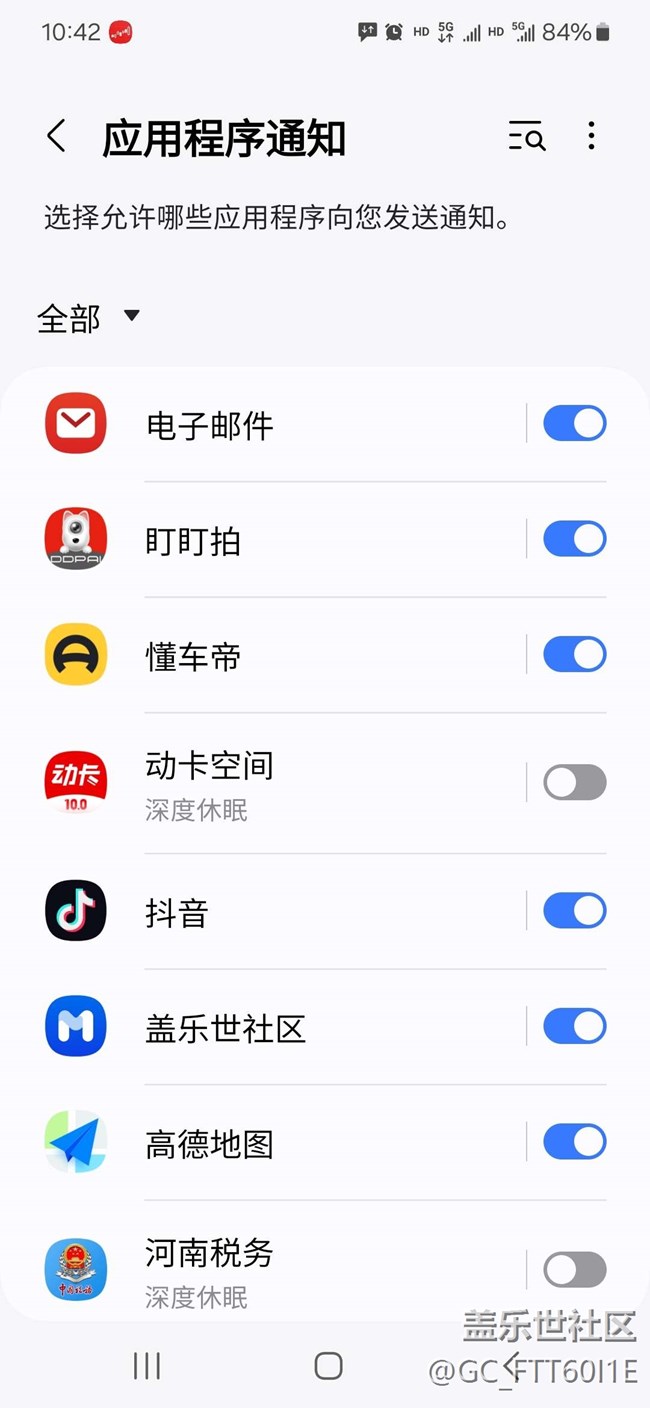Image resolution: width=650 pixels, height=1408 pixels.
Task: Disable 盖乐世社区 notification toggle
Action: (574, 1027)
